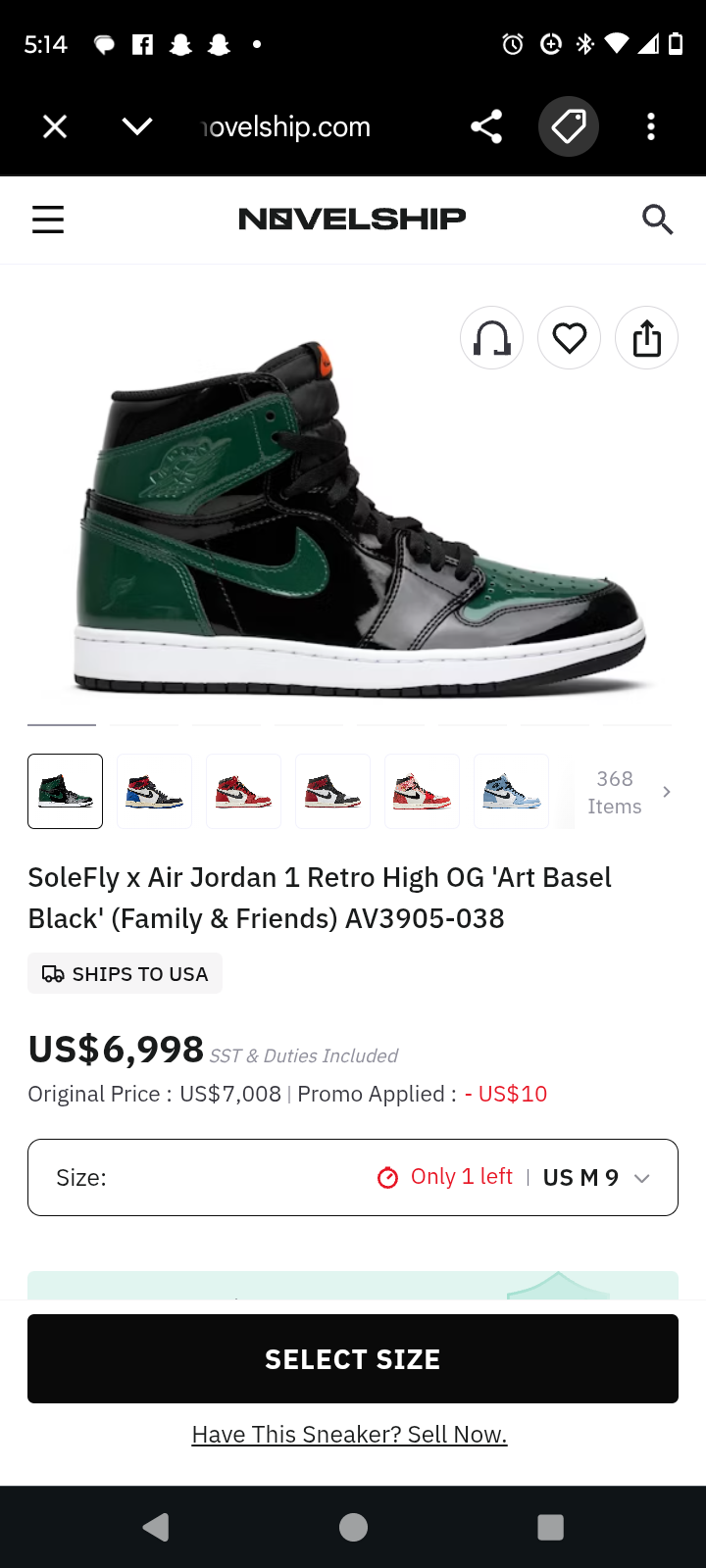Open Have This Sneaker? Sell Now link
706x1568 pixels.
coord(349,1434)
